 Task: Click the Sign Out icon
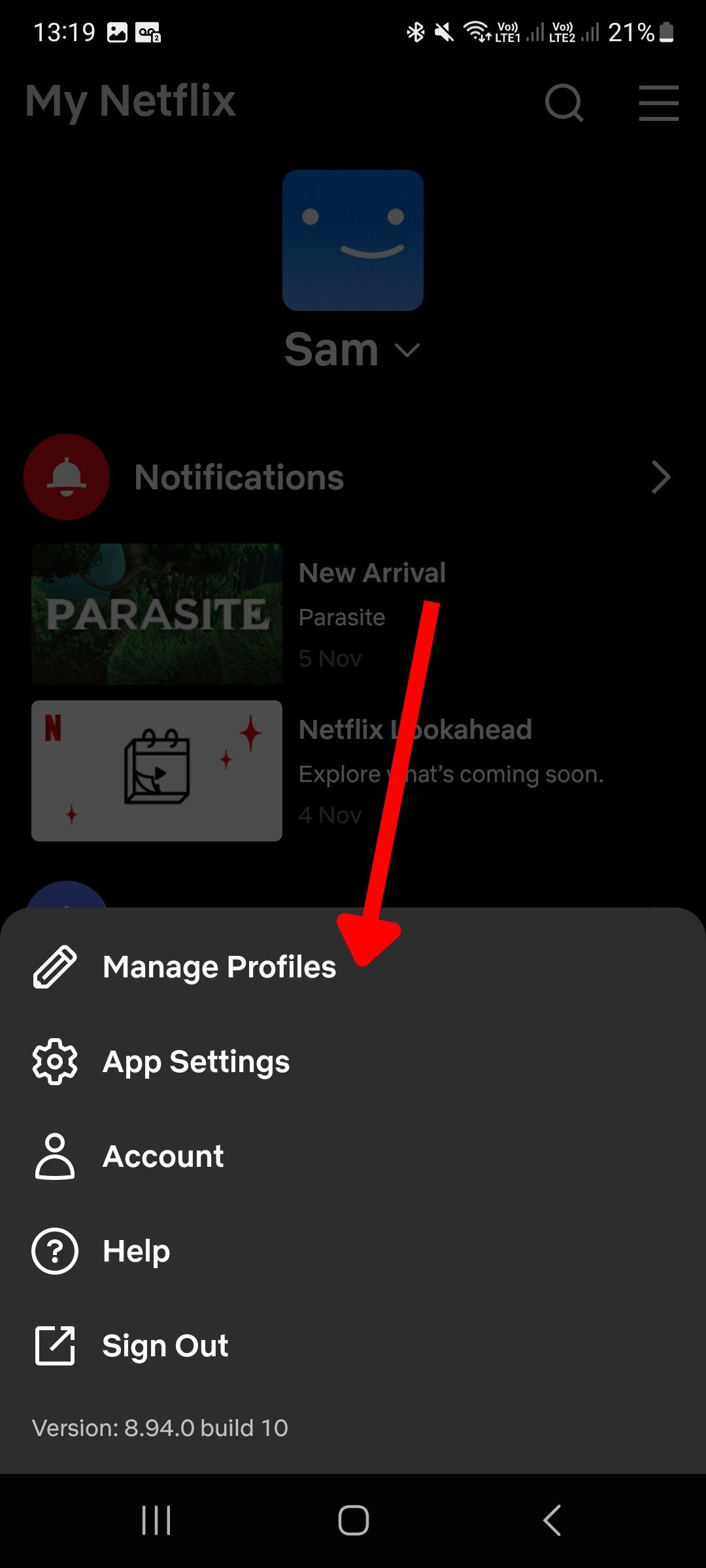55,1346
